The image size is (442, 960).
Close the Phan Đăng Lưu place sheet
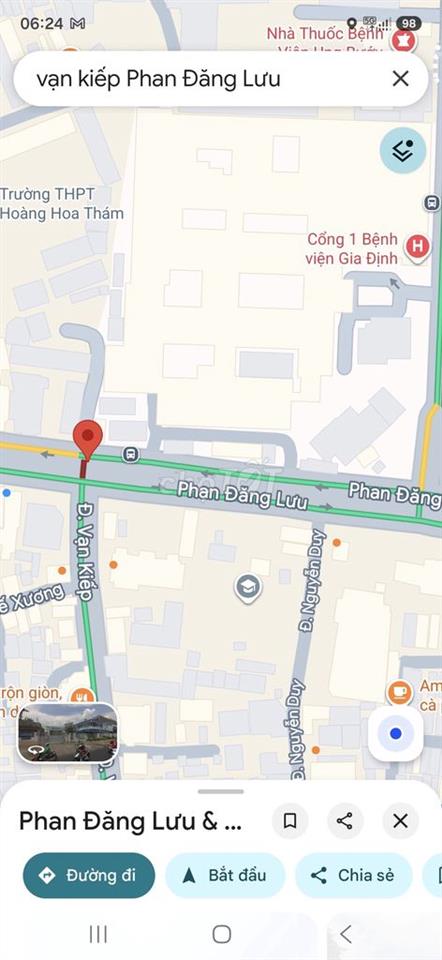(400, 821)
